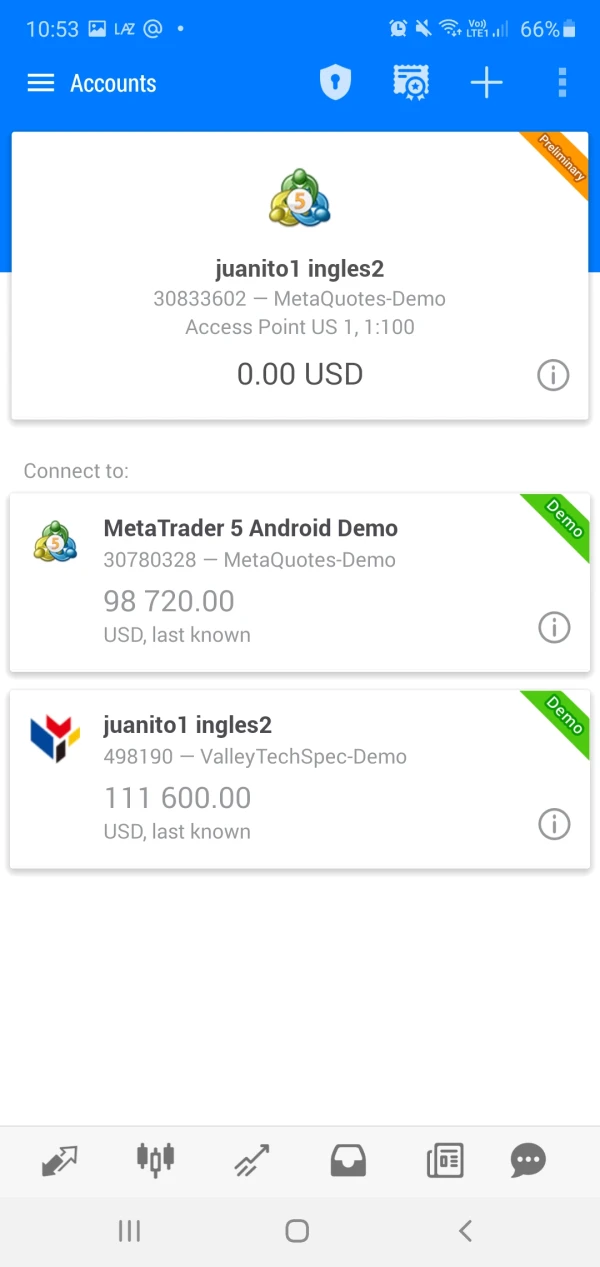
Task: Add a new account with the plus icon
Action: (x=486, y=83)
